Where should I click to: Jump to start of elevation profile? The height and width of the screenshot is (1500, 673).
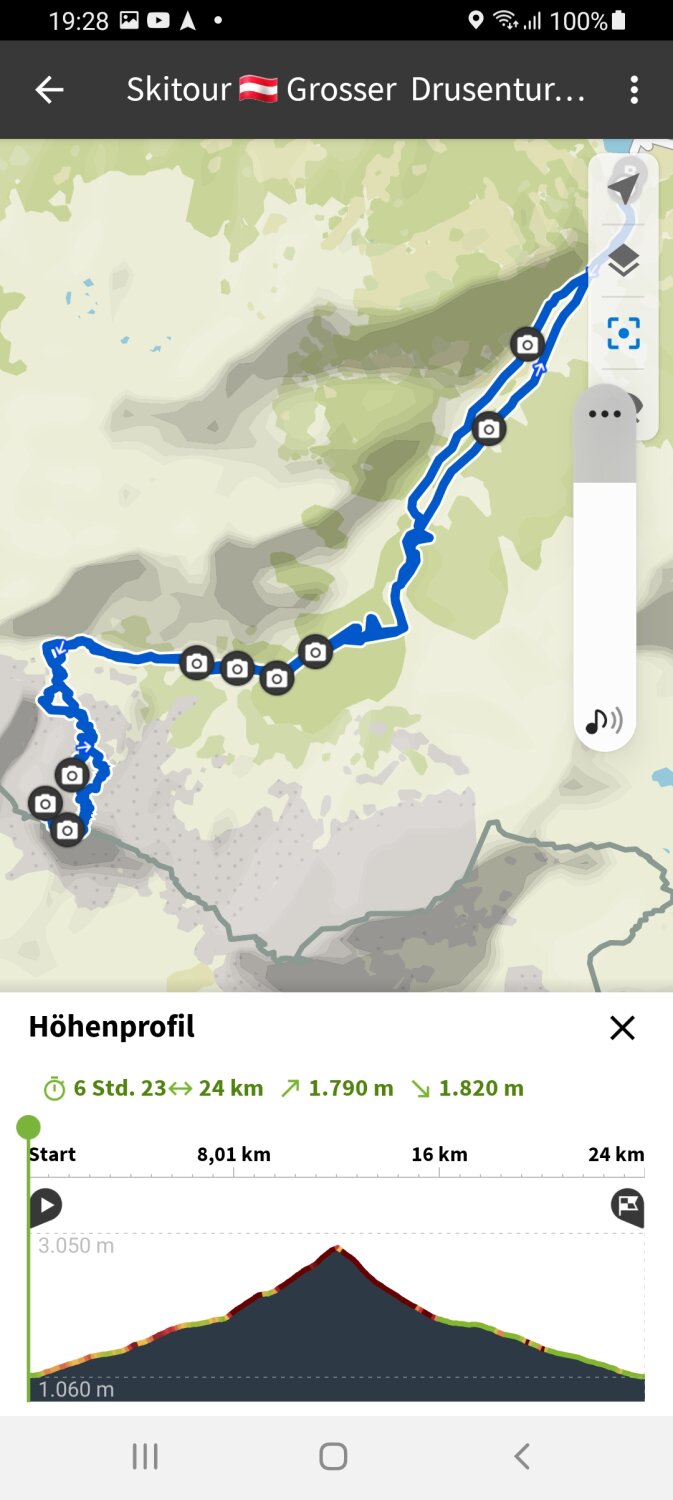pos(44,1207)
